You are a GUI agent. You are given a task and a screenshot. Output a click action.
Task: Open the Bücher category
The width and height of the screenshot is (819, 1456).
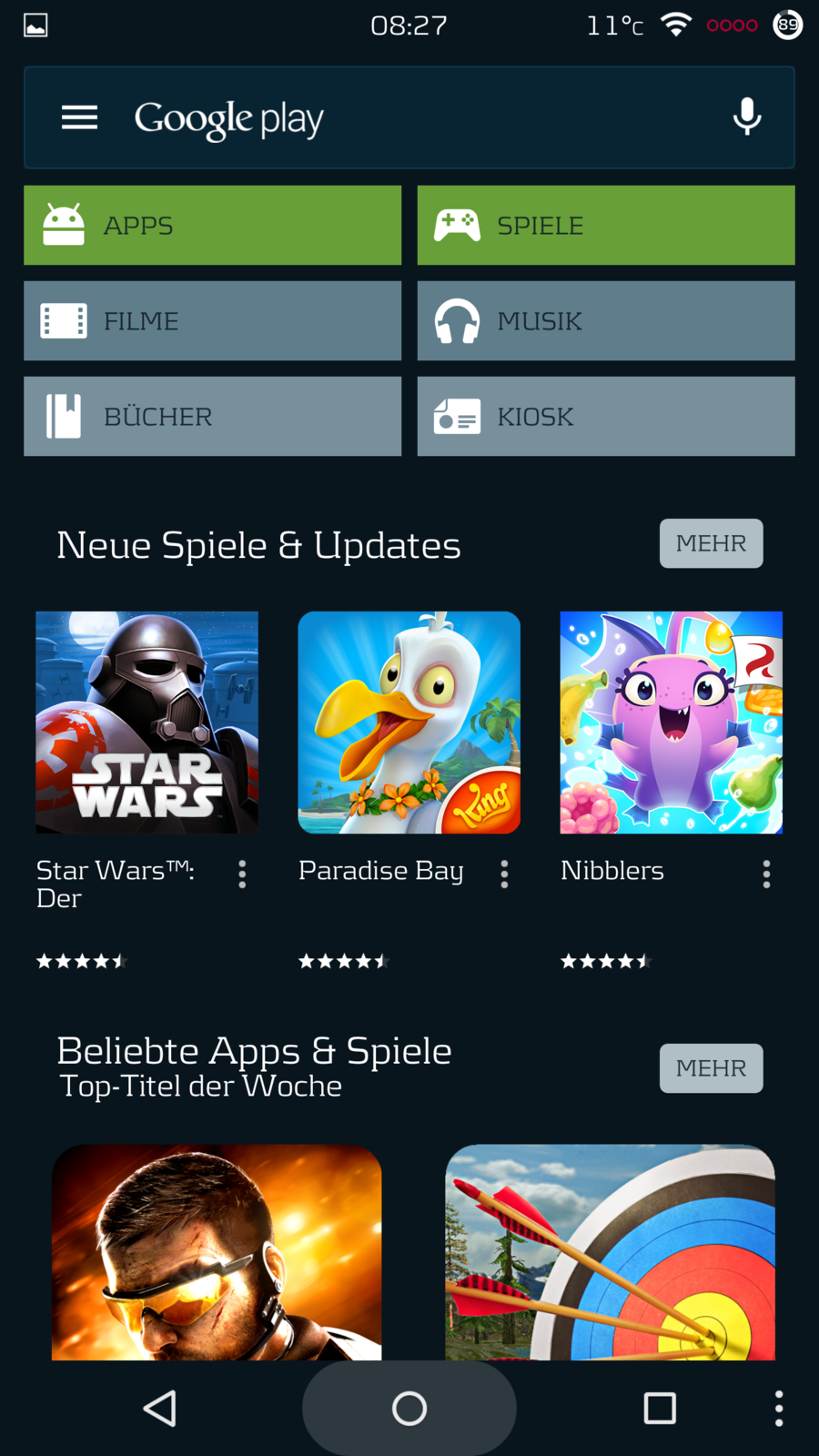212,417
